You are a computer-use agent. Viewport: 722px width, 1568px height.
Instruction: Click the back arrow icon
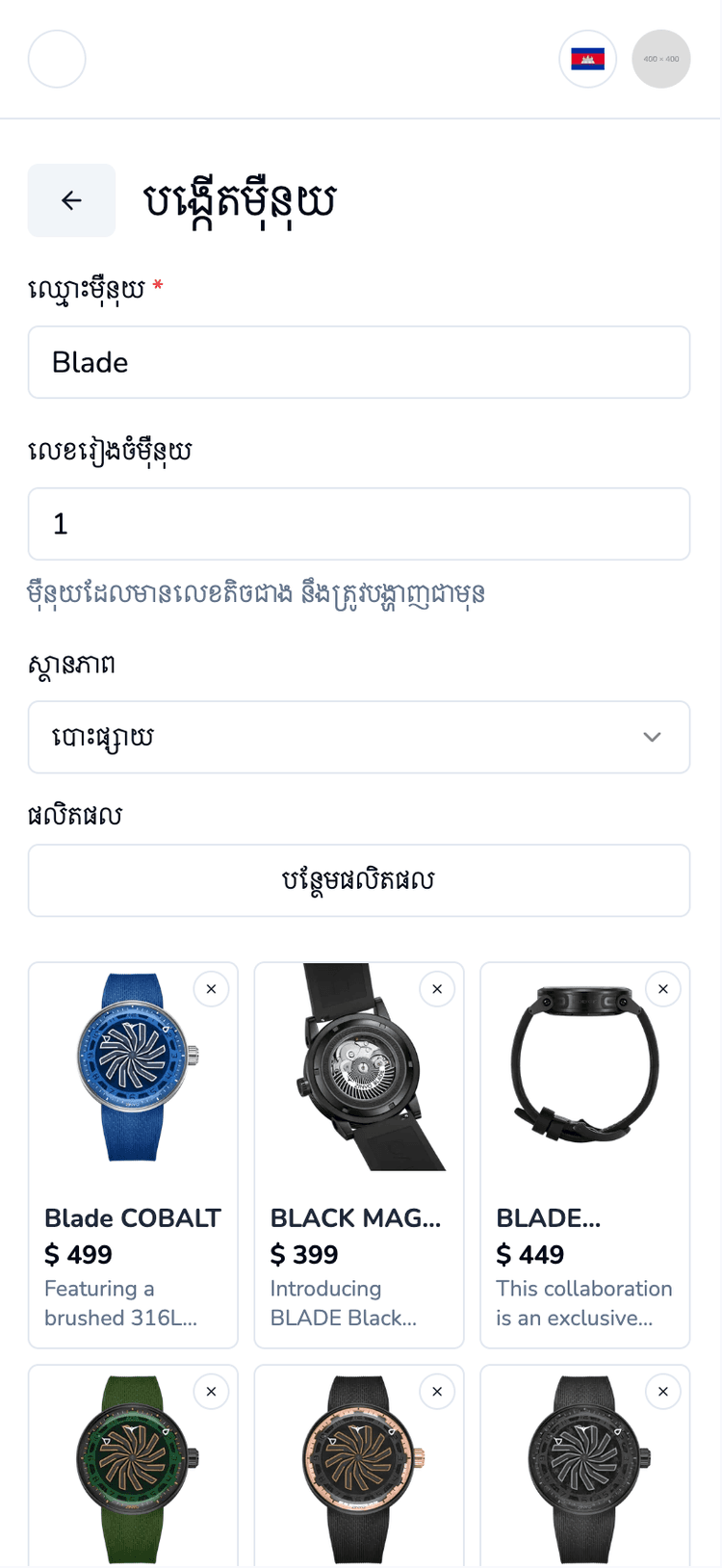tap(70, 200)
